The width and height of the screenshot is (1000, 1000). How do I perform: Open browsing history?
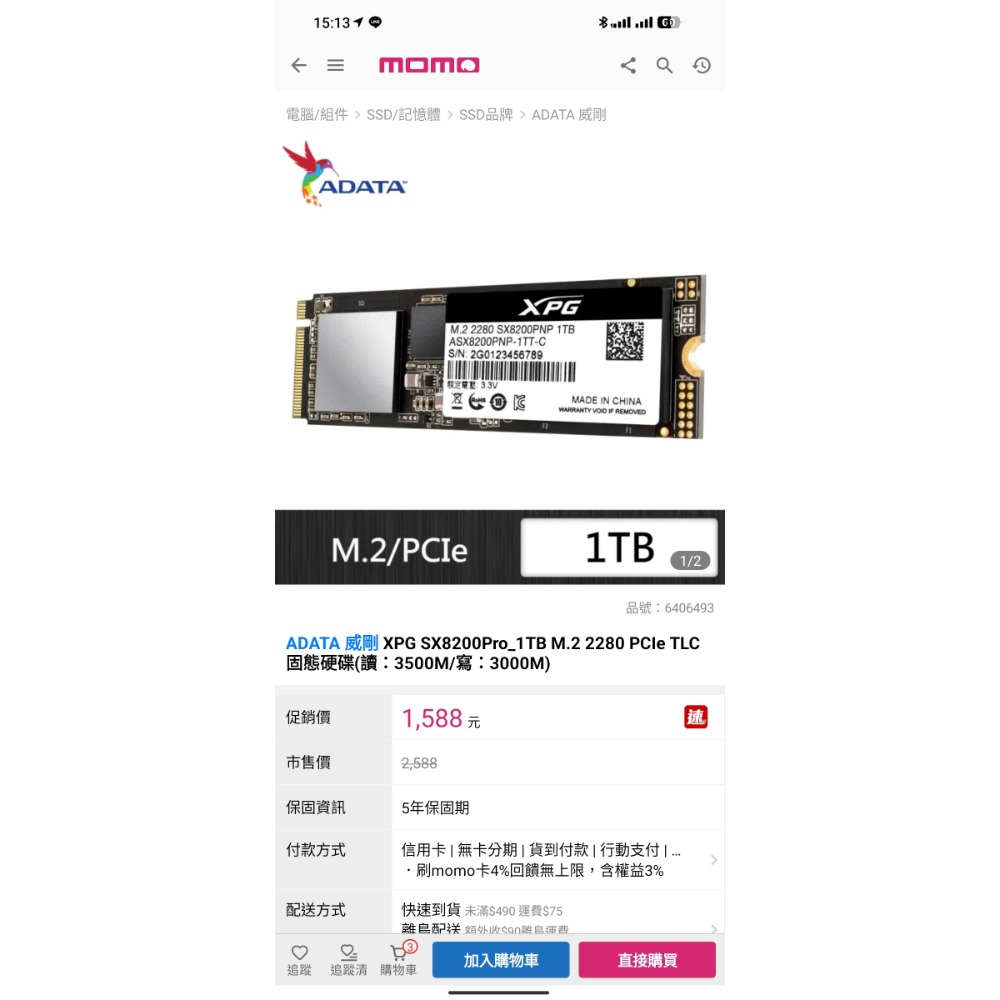tap(702, 65)
